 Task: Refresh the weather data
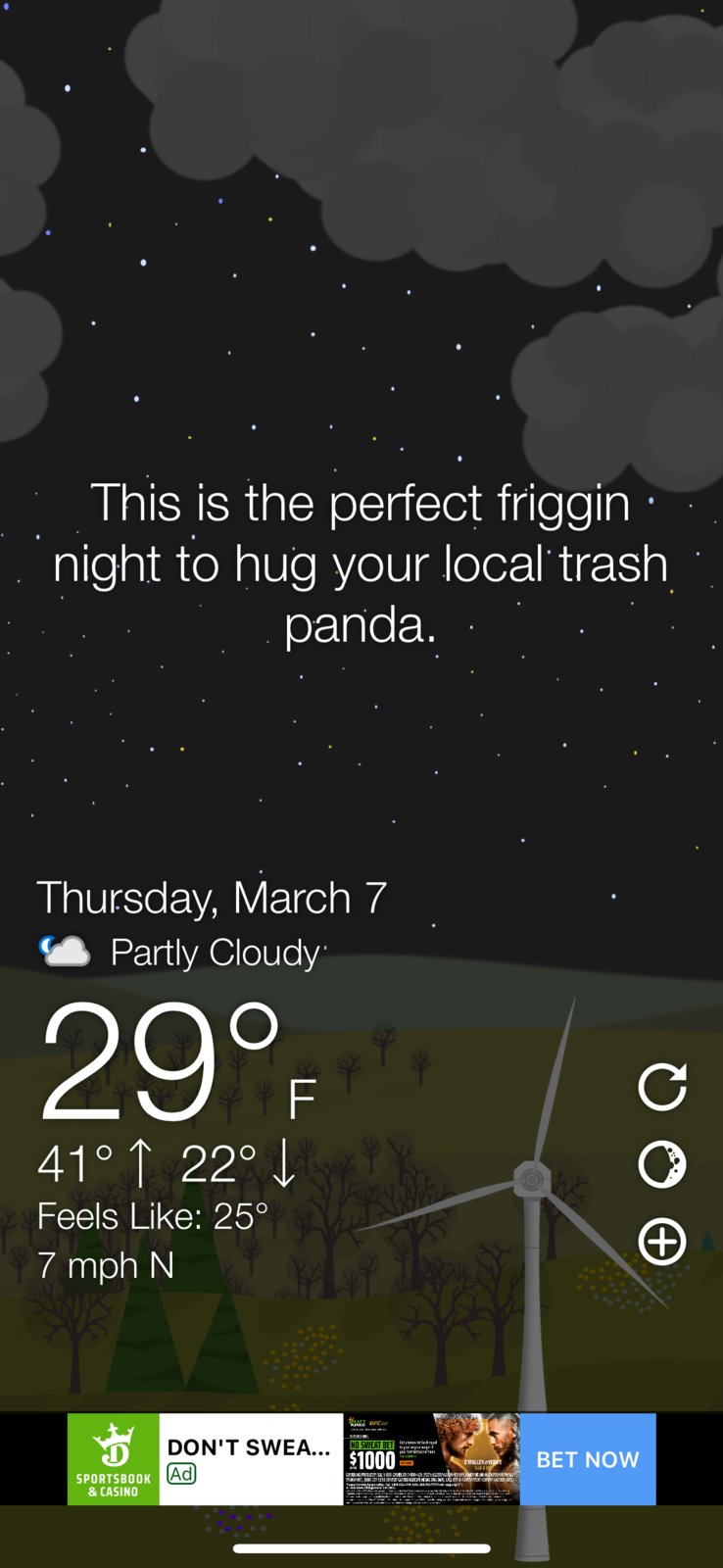[662, 1087]
